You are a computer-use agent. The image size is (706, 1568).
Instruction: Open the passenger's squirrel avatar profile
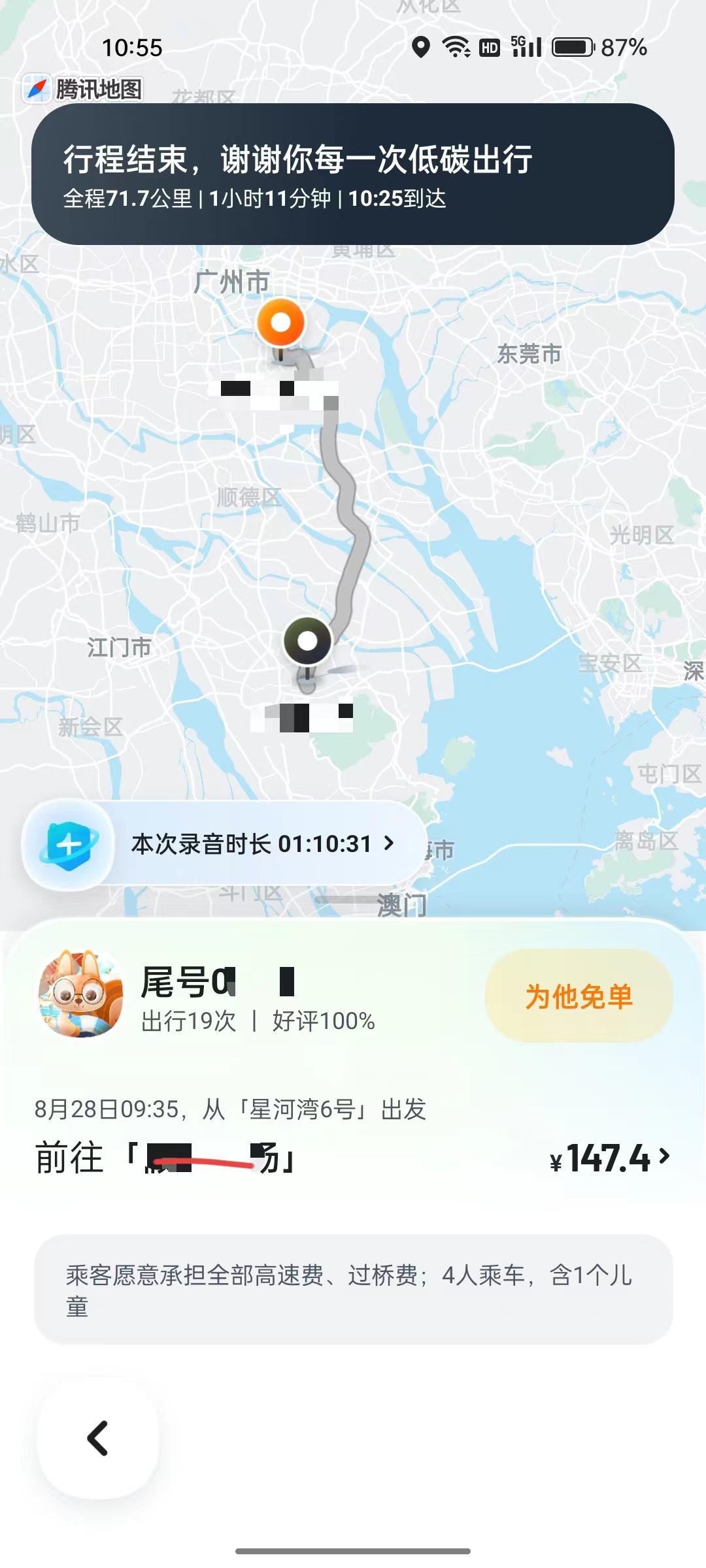point(82,994)
